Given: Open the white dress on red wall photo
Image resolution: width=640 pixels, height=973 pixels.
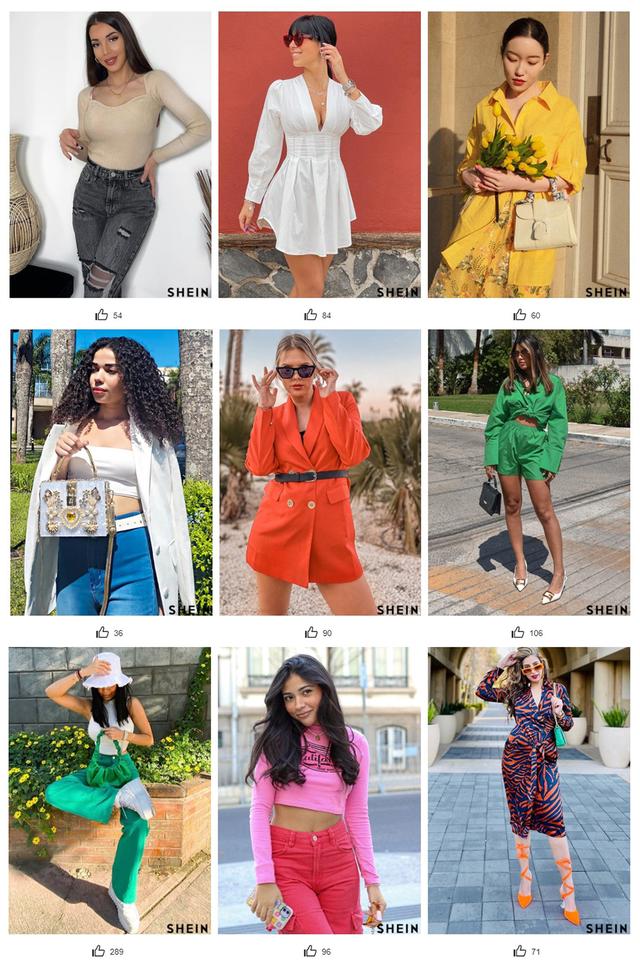Looking at the screenshot, I should coord(319,155).
